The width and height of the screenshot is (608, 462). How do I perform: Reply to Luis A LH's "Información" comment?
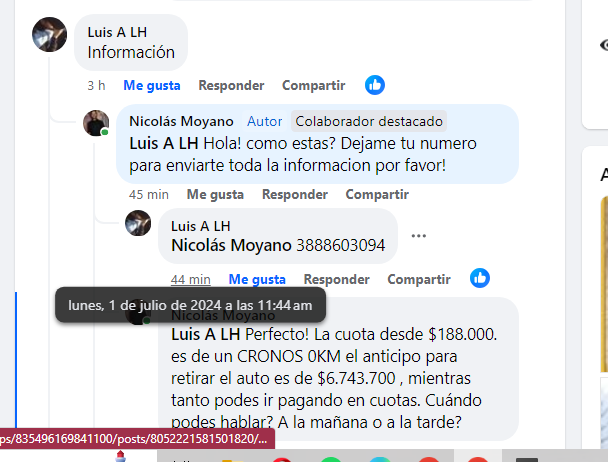(x=231, y=86)
